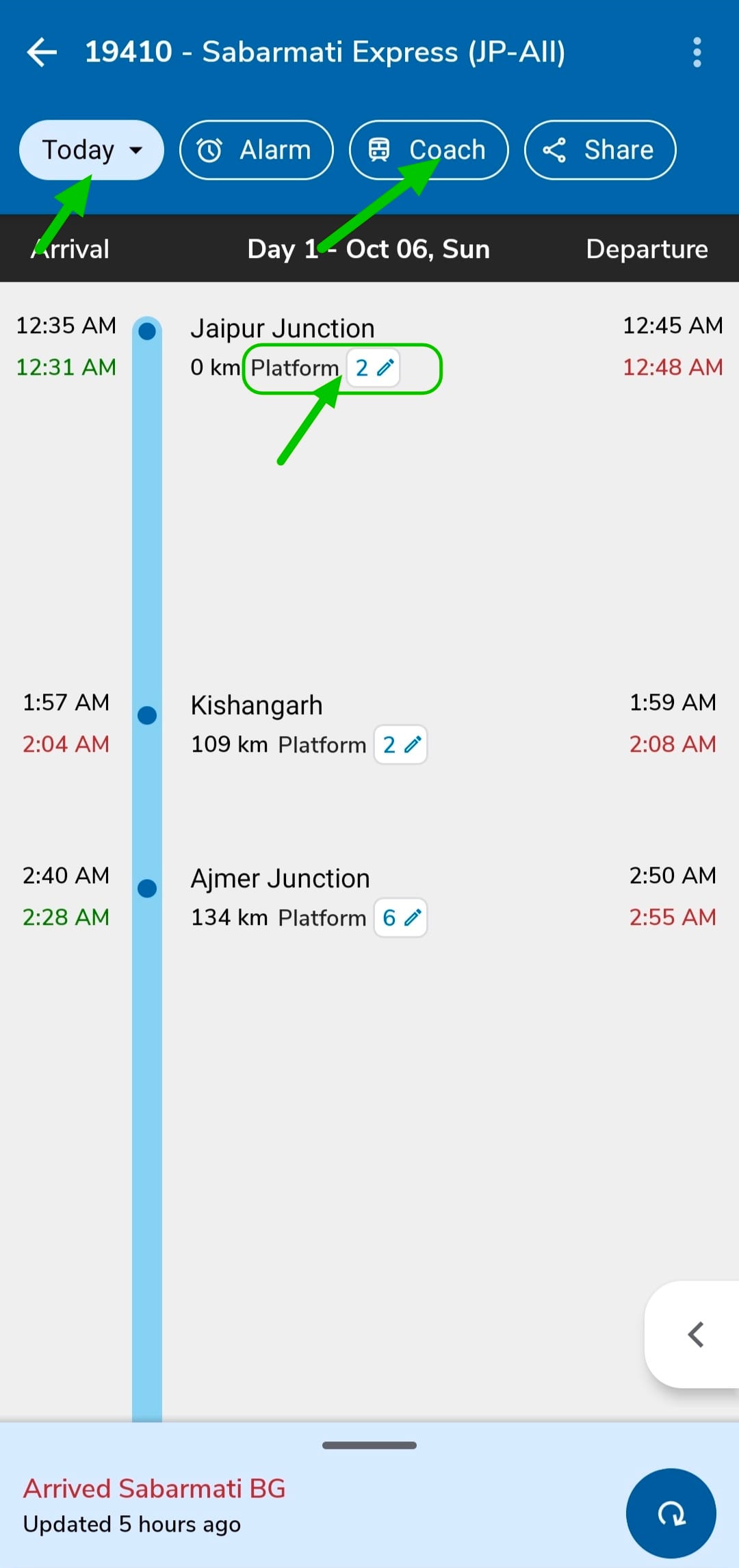The image size is (739, 1568).
Task: Edit platform number for Kishangarh
Action: pos(401,745)
